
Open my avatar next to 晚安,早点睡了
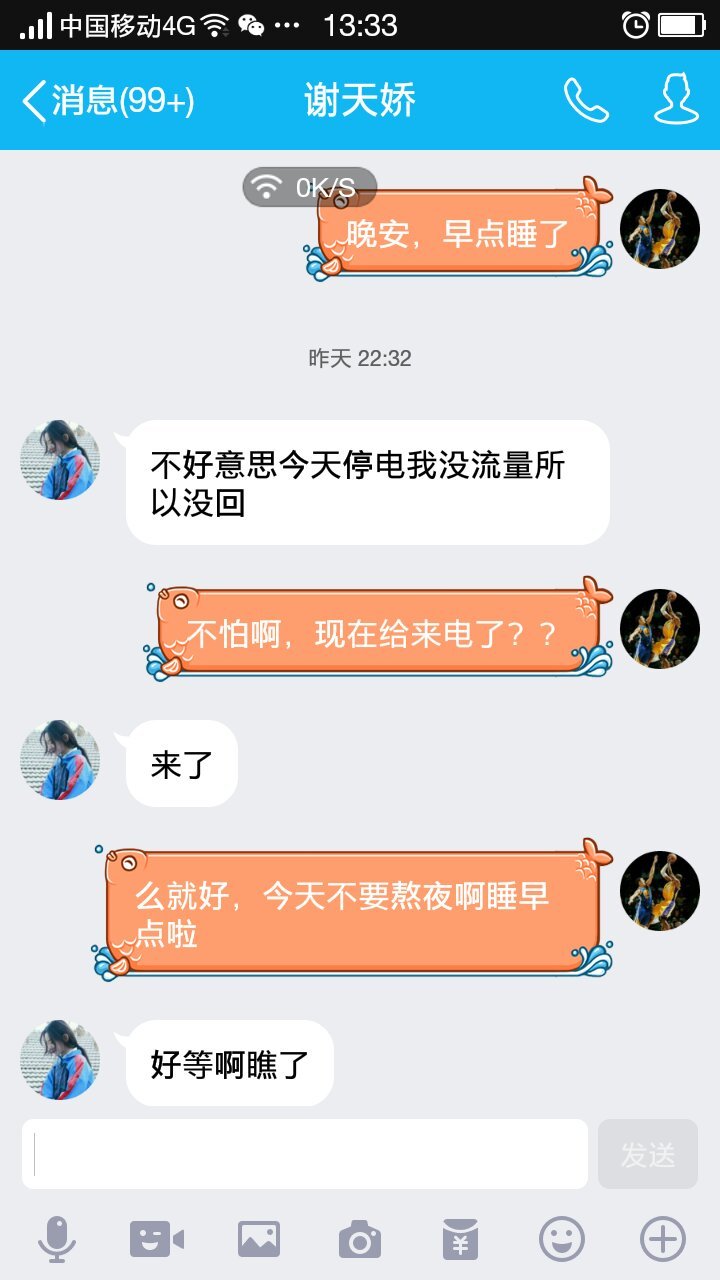[660, 228]
